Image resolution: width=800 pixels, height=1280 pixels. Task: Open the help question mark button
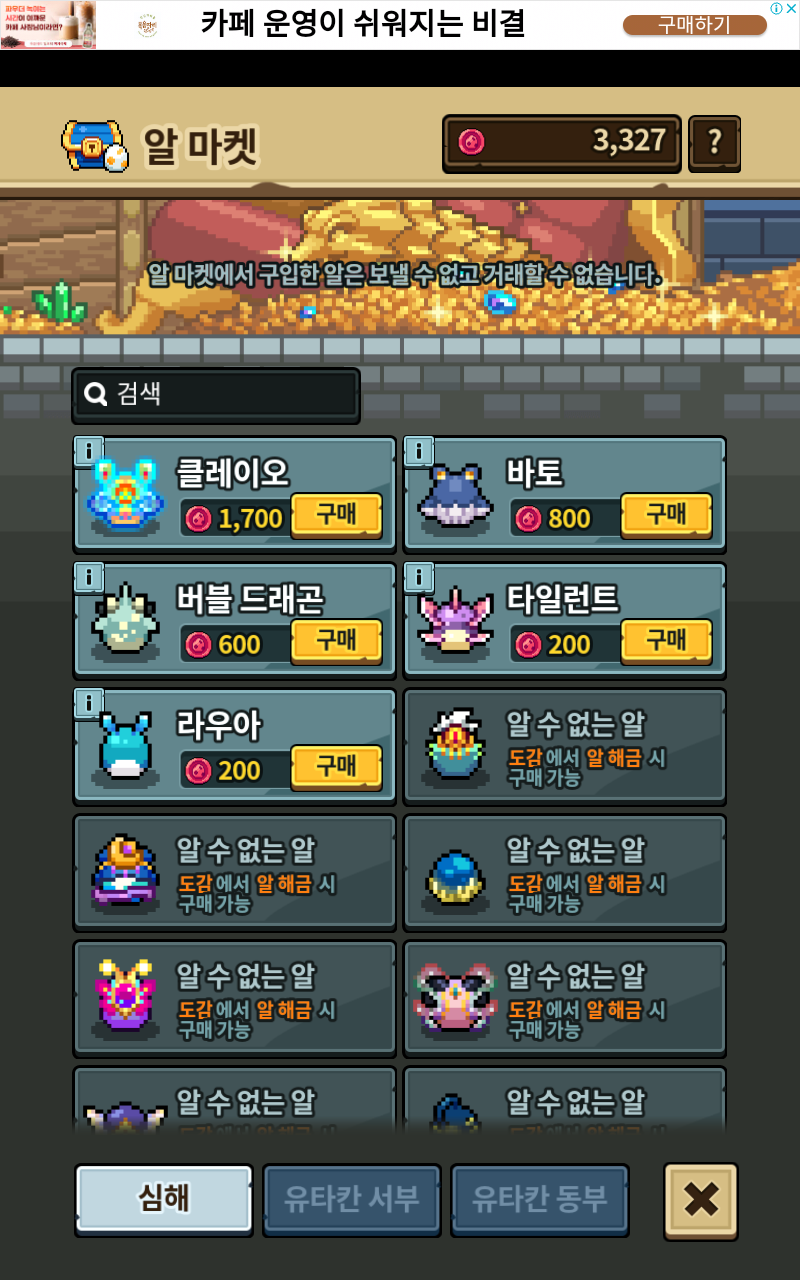point(714,143)
